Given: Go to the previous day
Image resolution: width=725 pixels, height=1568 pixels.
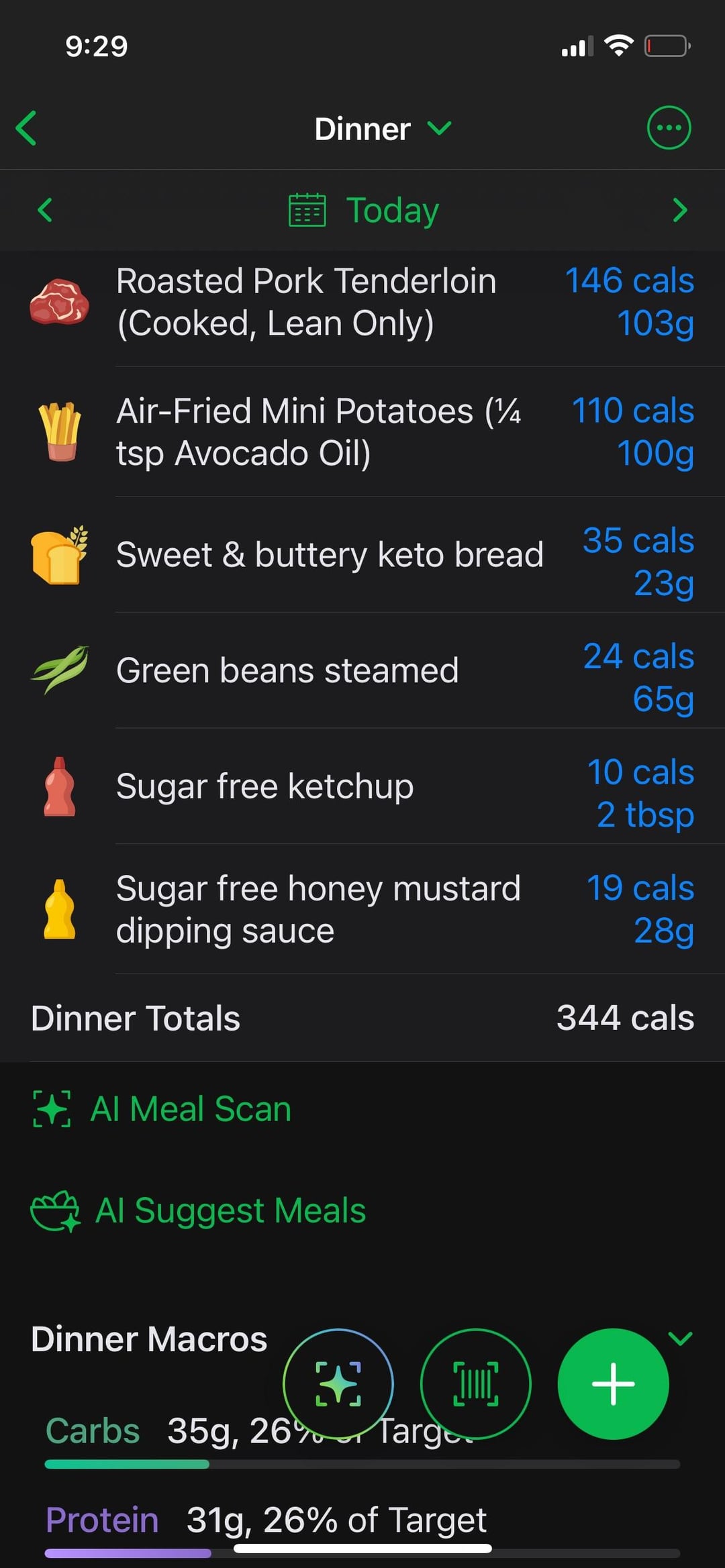Looking at the screenshot, I should coord(45,210).
